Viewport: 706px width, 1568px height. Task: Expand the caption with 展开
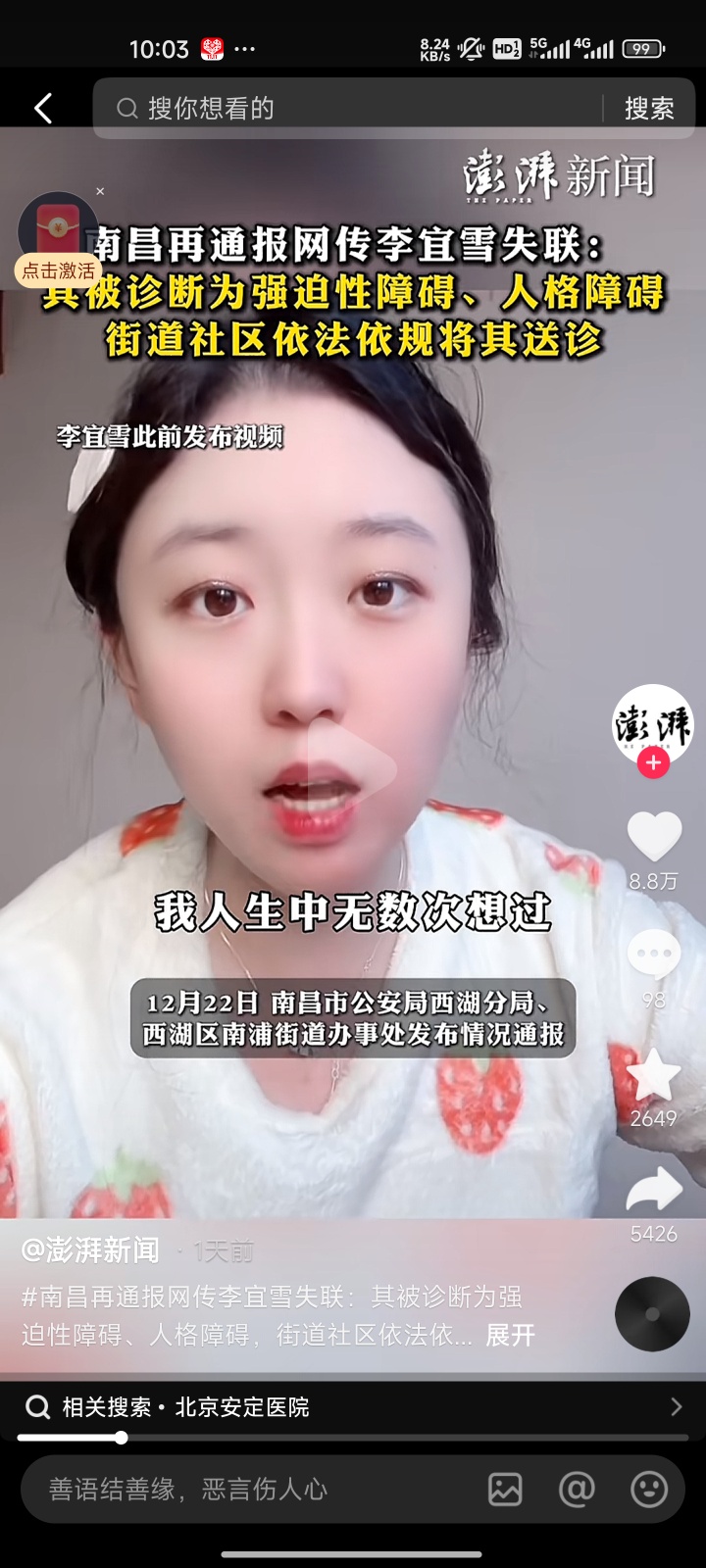tap(511, 1335)
